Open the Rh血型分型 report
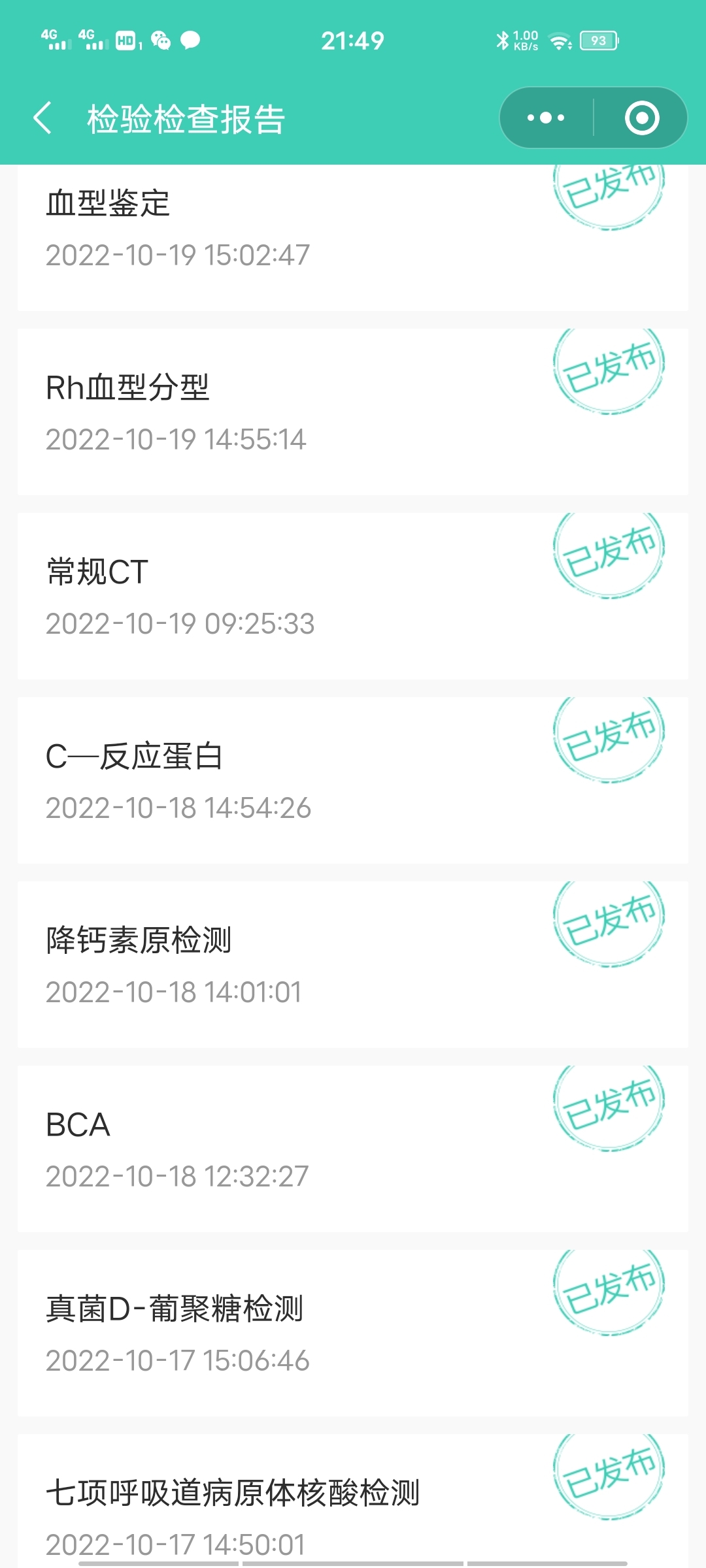 tap(353, 412)
